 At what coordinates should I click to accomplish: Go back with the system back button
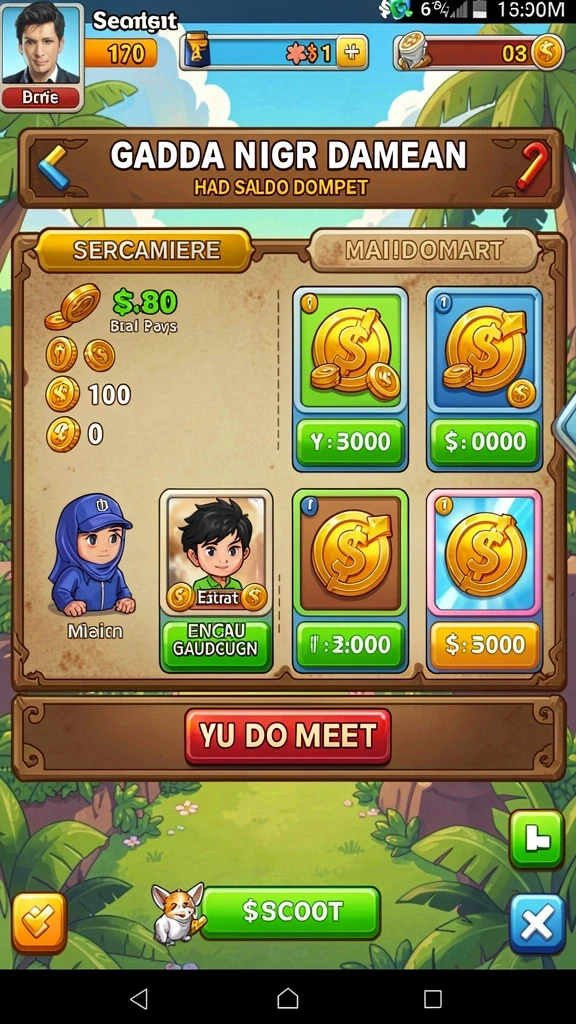[x=138, y=998]
